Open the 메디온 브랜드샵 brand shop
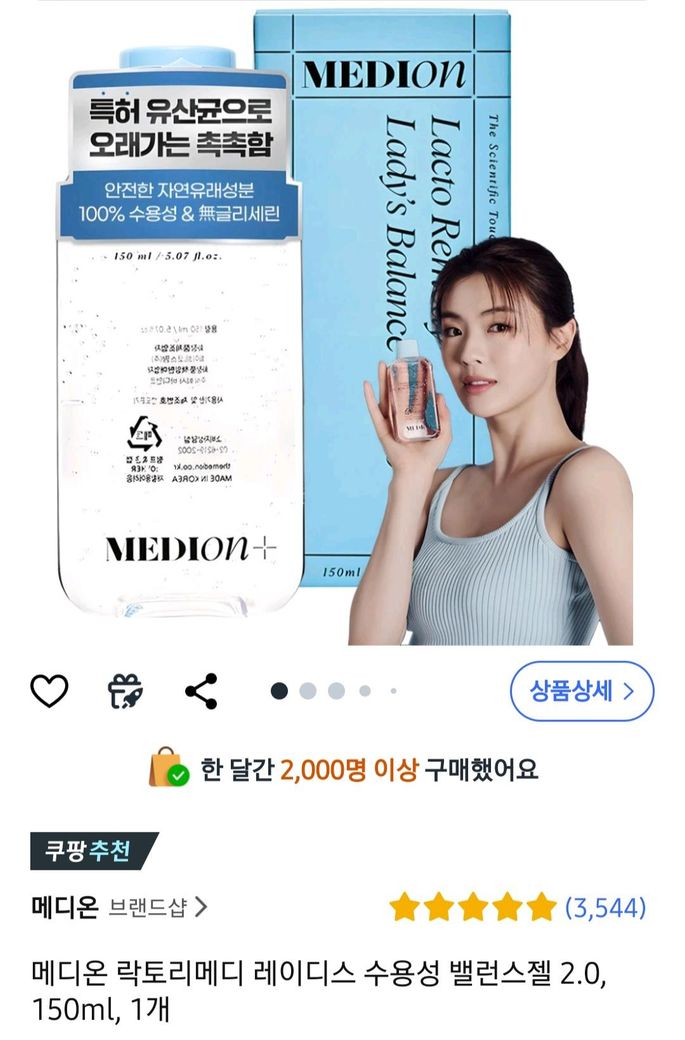685x1040 pixels. [119, 906]
